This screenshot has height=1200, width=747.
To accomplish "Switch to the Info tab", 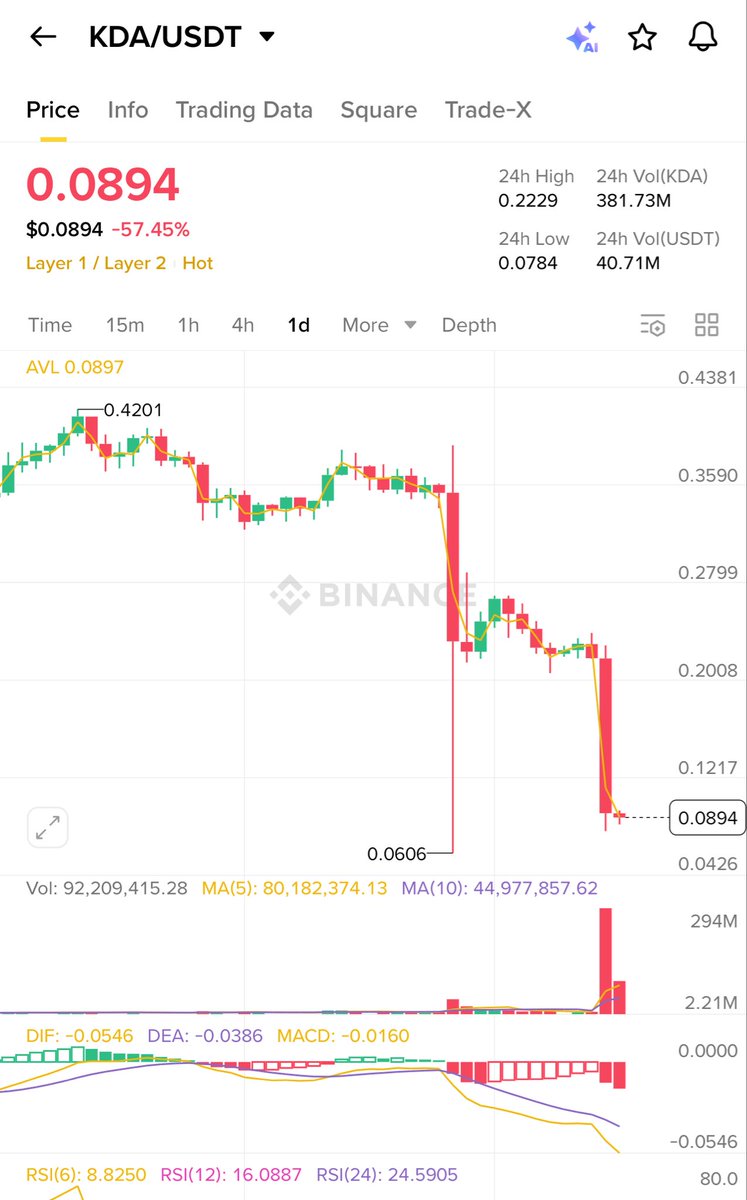I will tap(128, 110).
